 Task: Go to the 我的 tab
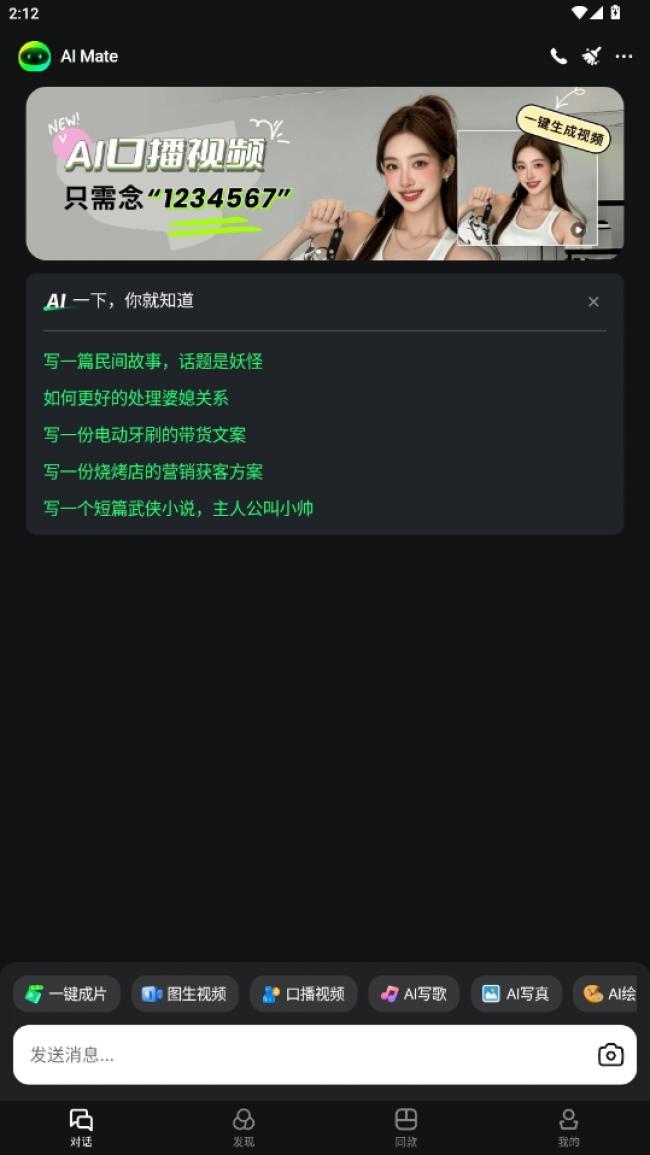click(x=568, y=1127)
